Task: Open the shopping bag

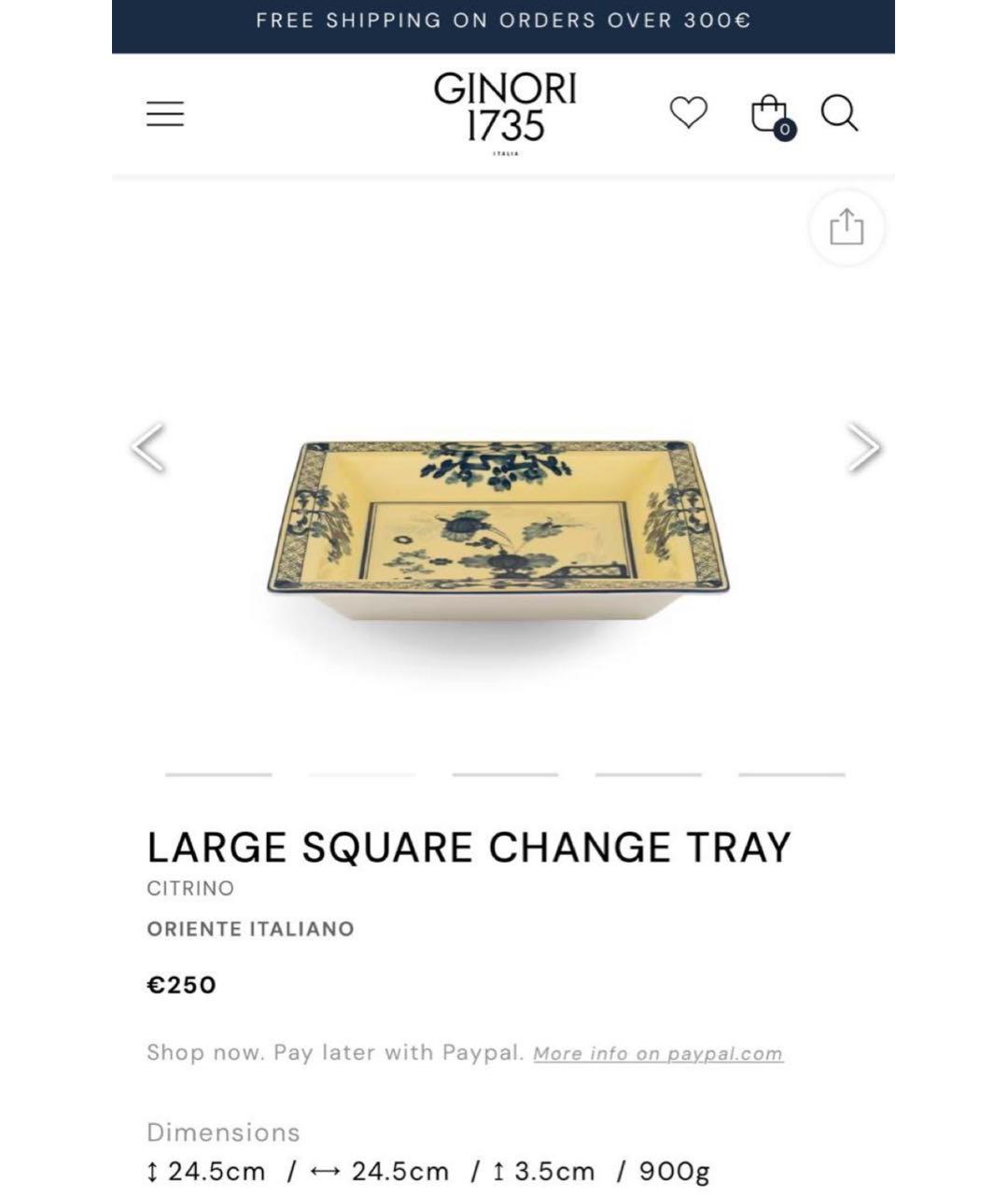Action: coord(770,115)
